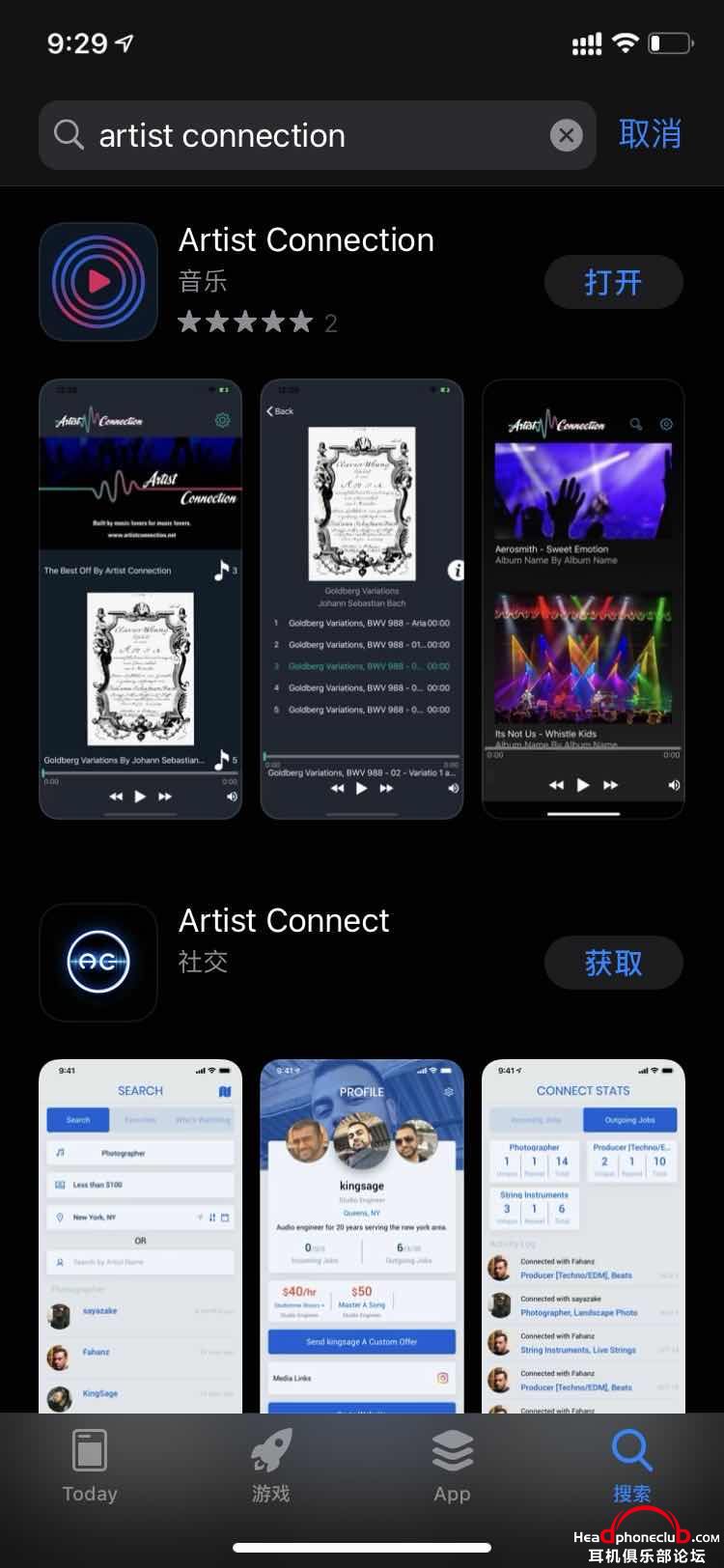Select the 搜索 tab
This screenshot has width=724, height=1568.
point(632,1466)
